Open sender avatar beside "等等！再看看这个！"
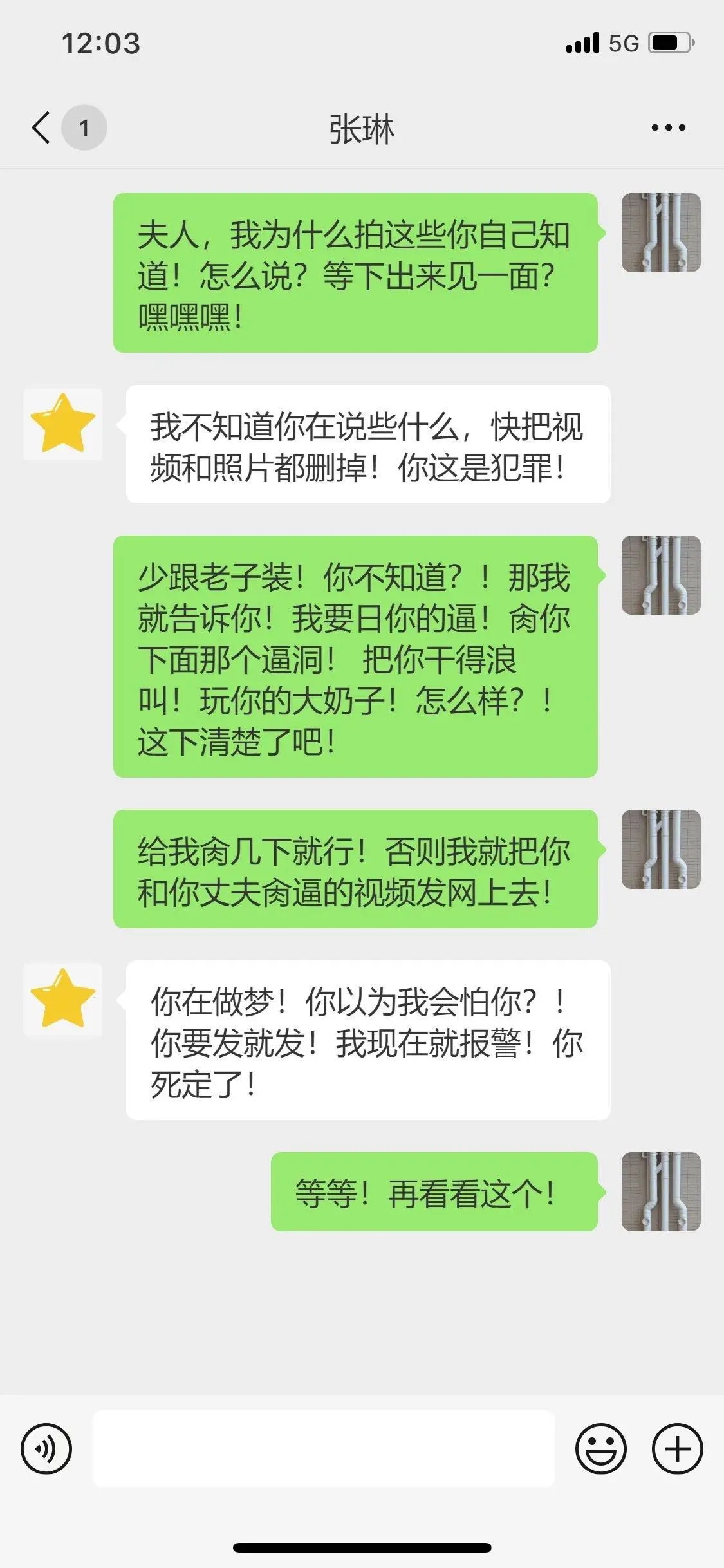Image resolution: width=724 pixels, height=1568 pixels. tap(661, 1191)
